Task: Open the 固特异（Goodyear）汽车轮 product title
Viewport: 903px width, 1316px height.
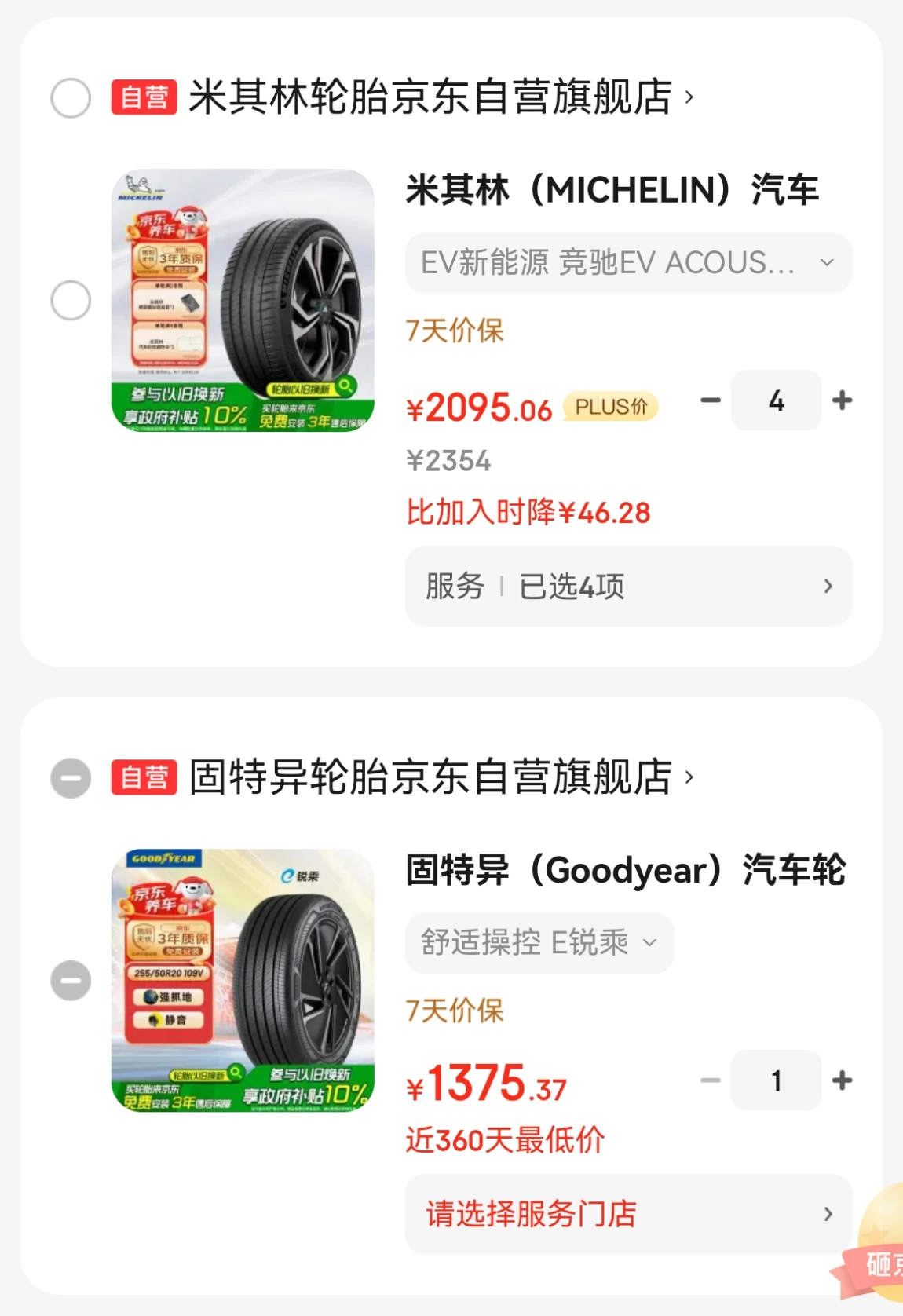Action: (625, 870)
